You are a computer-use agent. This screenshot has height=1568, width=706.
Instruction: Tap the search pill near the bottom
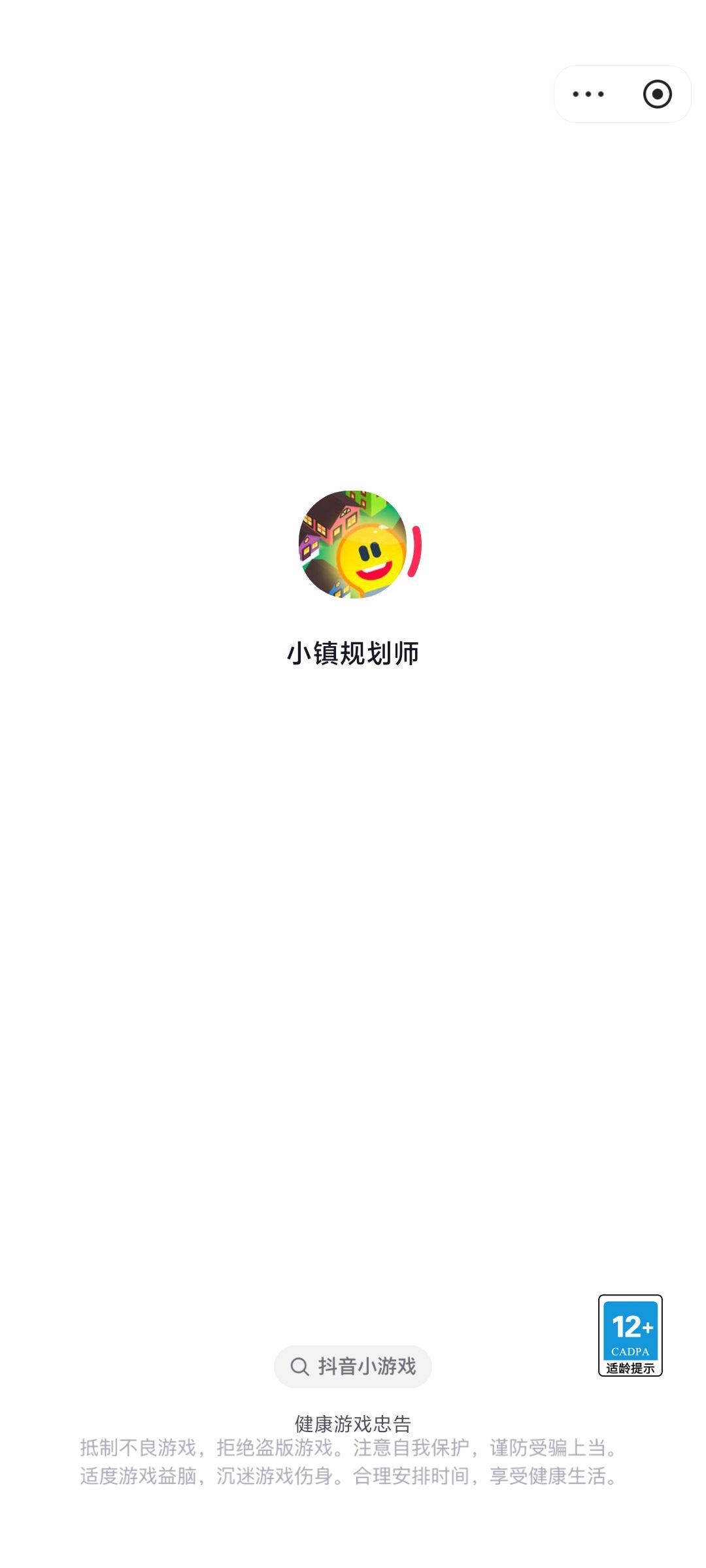353,1366
